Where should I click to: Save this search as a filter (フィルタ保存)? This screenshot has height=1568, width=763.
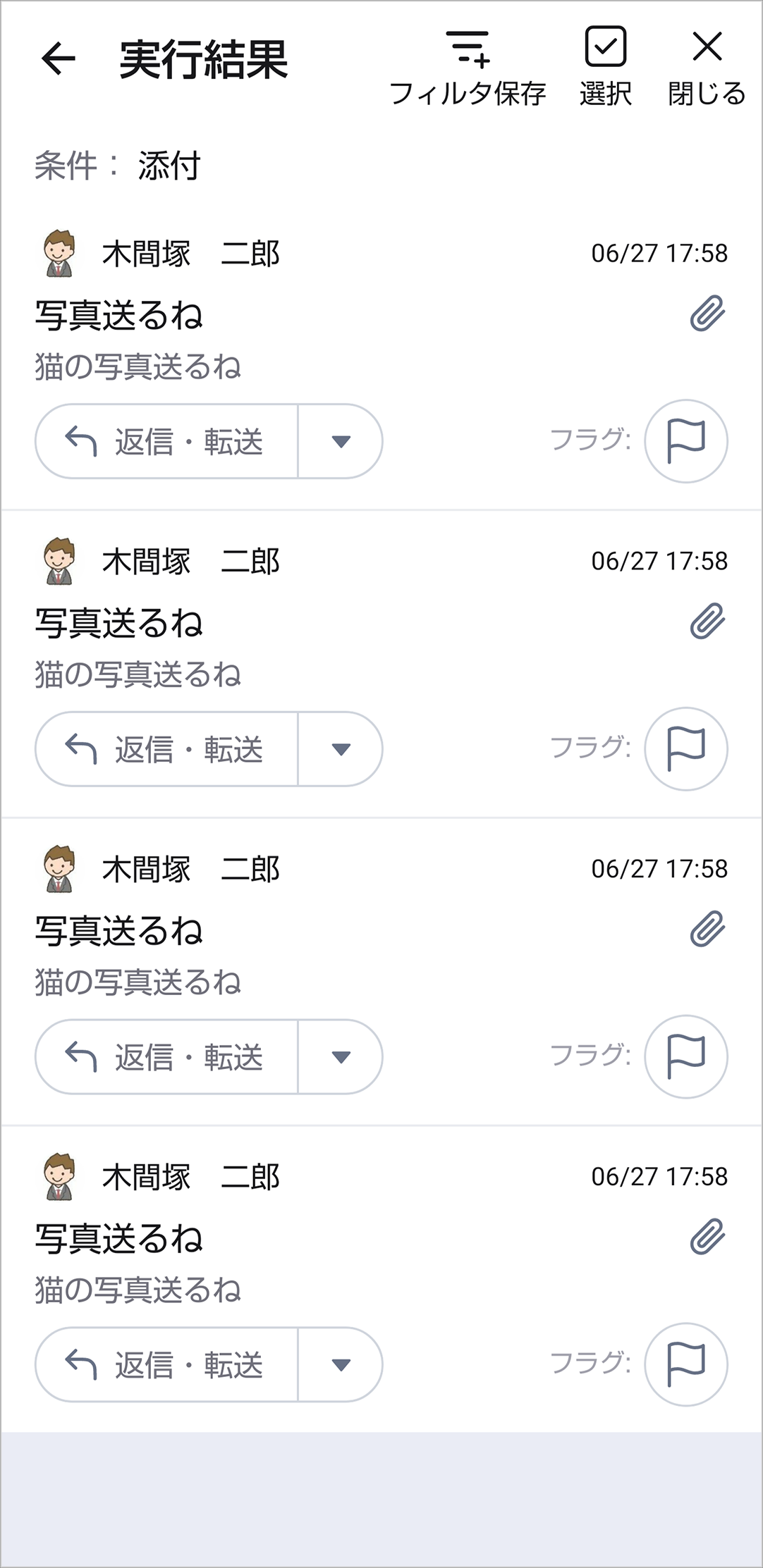pyautogui.click(x=468, y=67)
